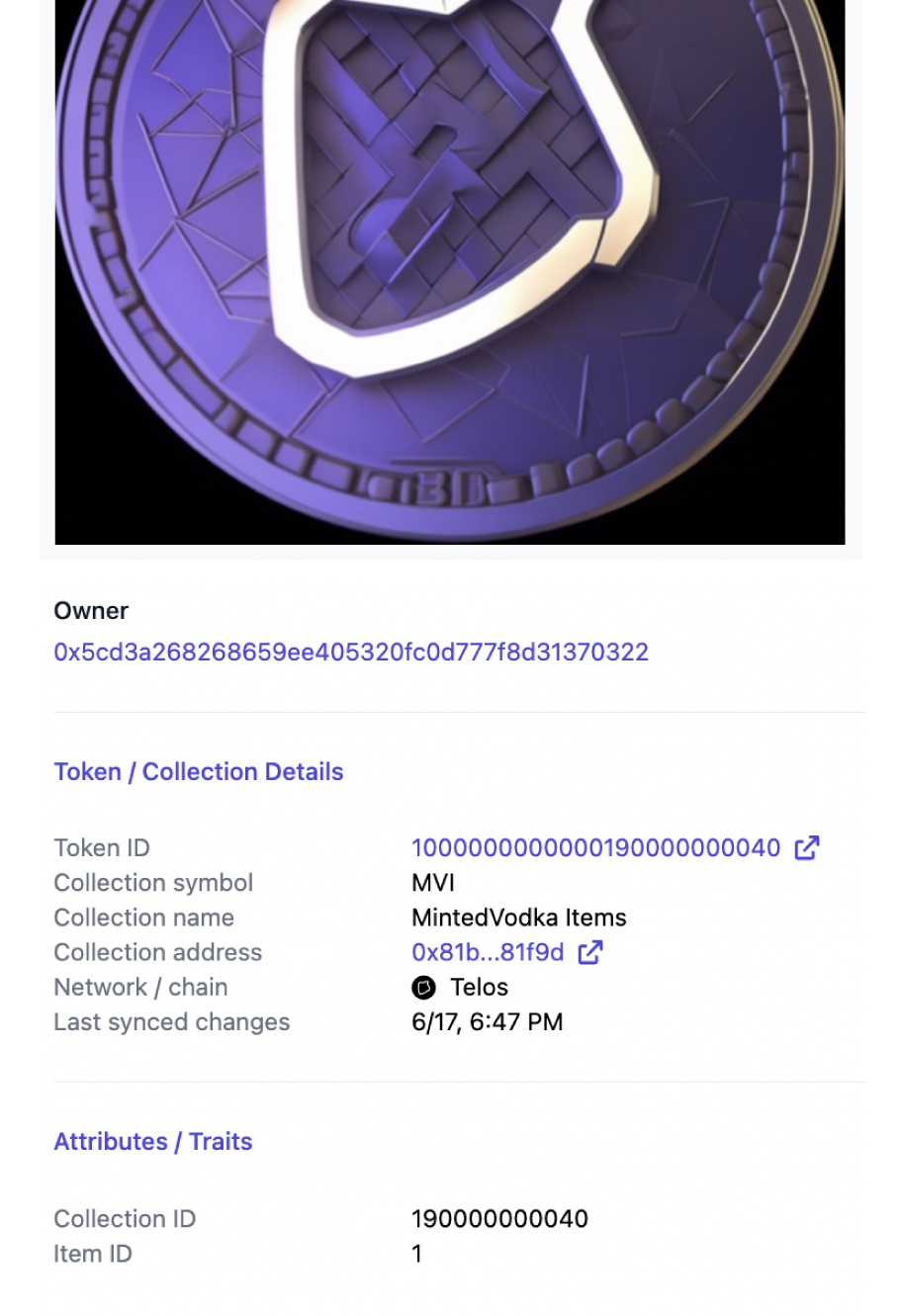
Task: Open the Token ID number link
Action: click(x=595, y=848)
